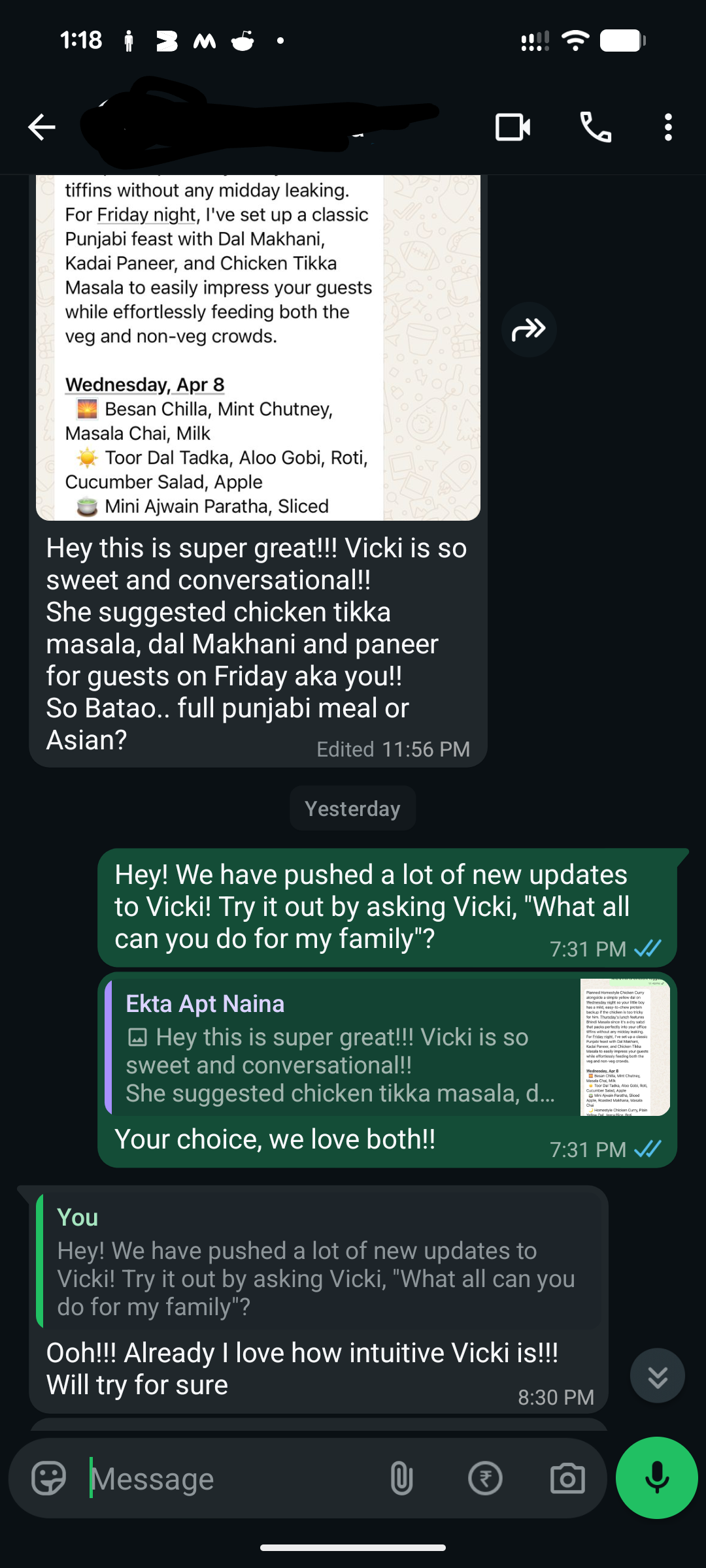The image size is (706, 1568).
Task: Open the camera to capture a photo
Action: pyautogui.click(x=567, y=1478)
